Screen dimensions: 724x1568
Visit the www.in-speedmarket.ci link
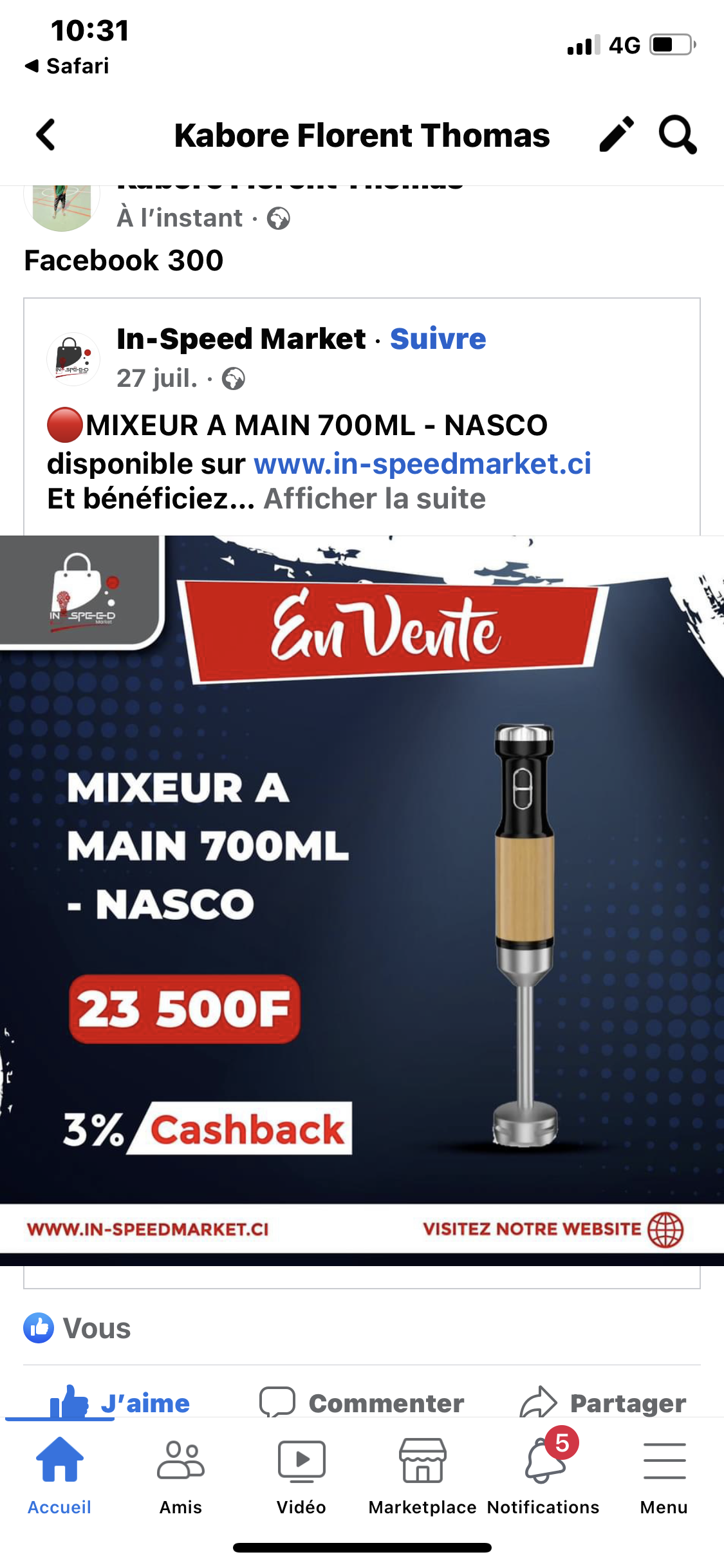tap(422, 463)
